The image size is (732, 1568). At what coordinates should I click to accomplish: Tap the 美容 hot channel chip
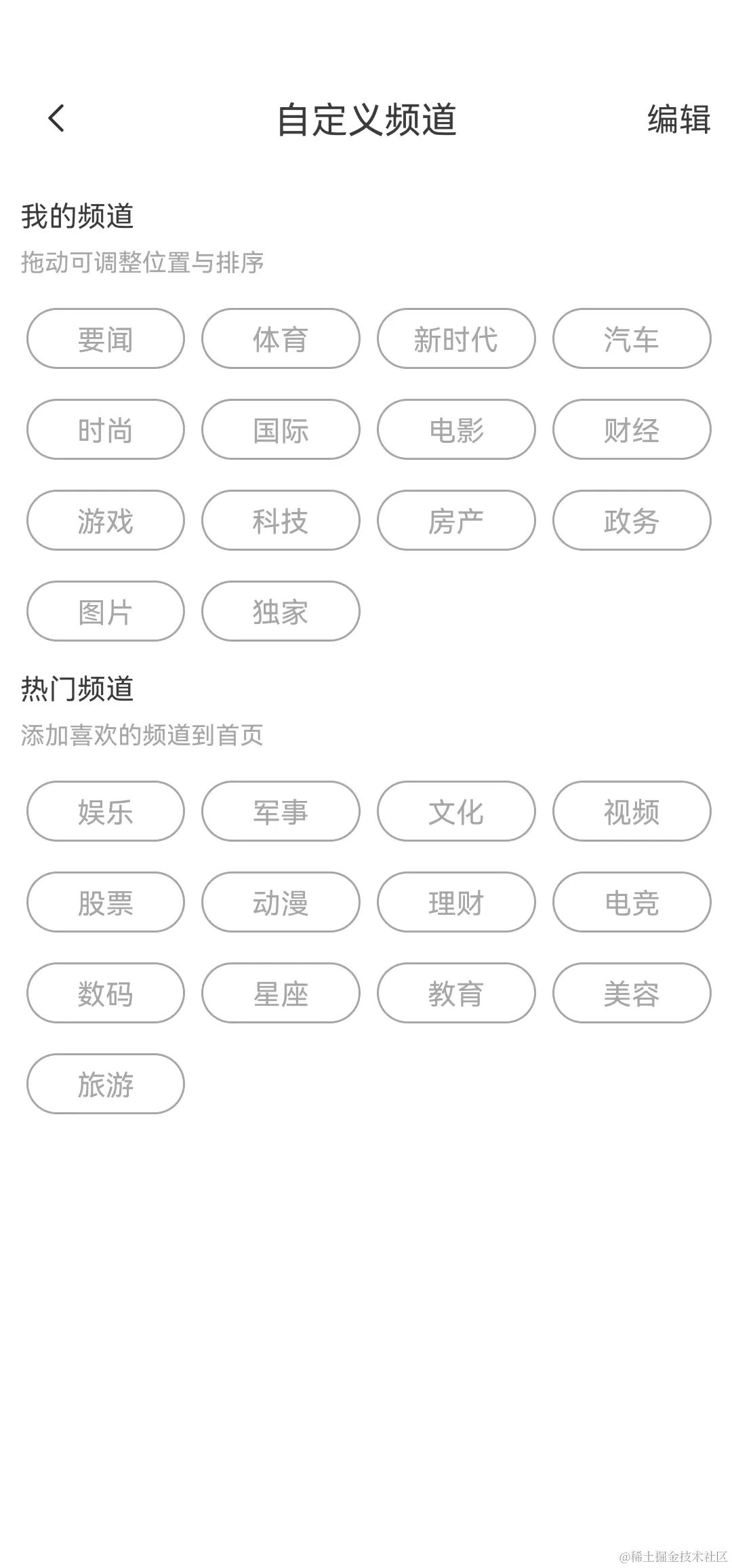[x=632, y=994]
